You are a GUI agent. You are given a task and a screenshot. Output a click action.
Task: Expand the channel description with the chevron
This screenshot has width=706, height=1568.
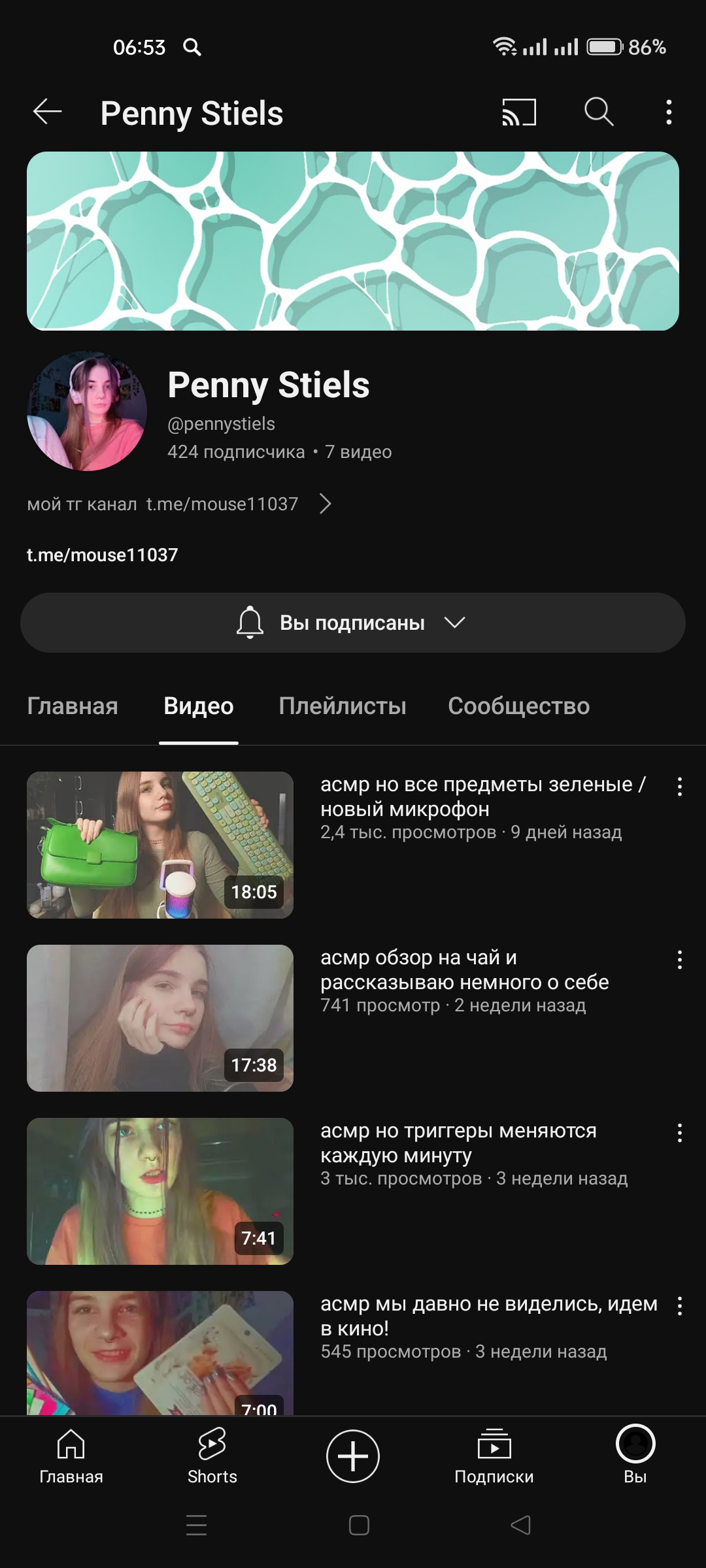325,504
